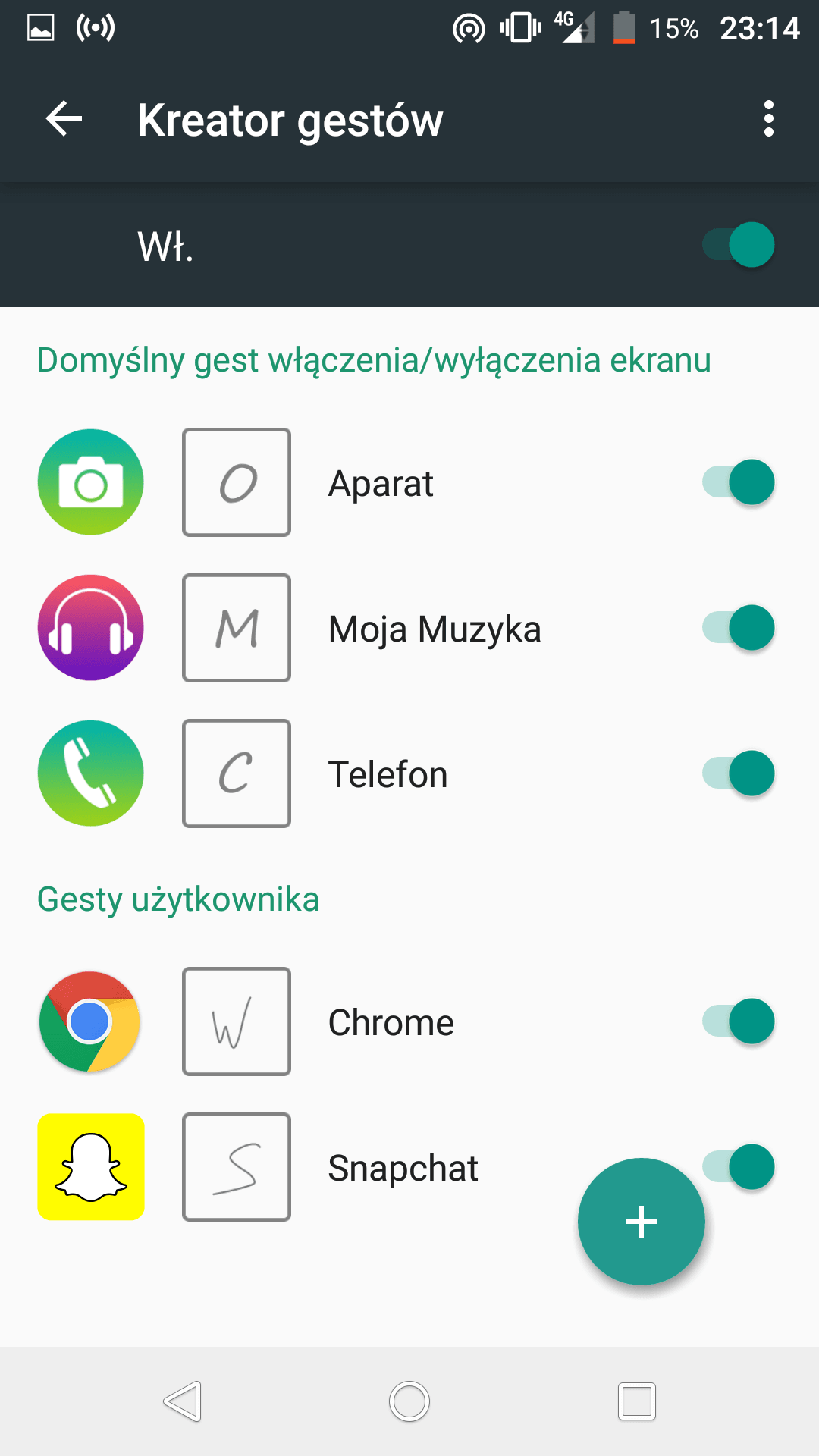Tap the system home button

click(x=409, y=1401)
